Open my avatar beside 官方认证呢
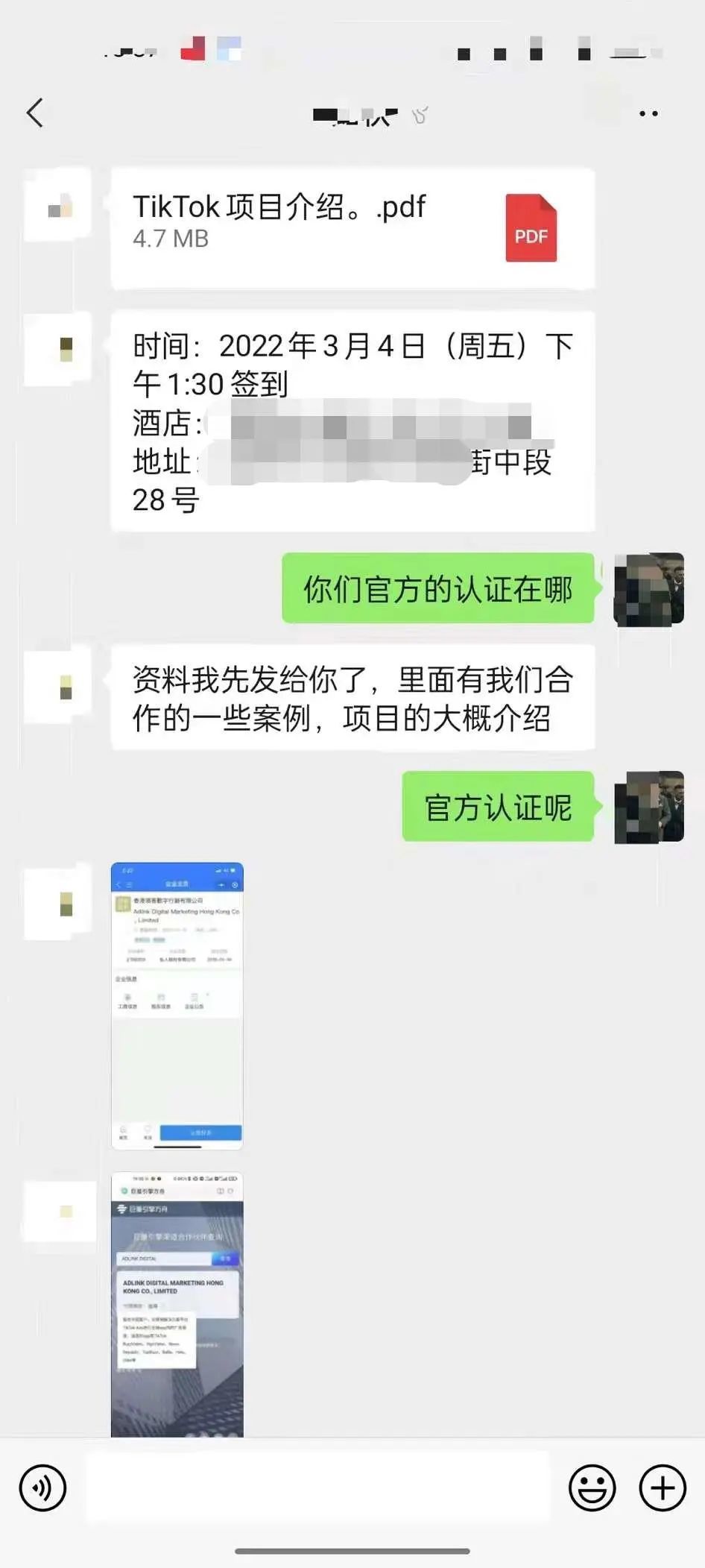 pyautogui.click(x=648, y=807)
